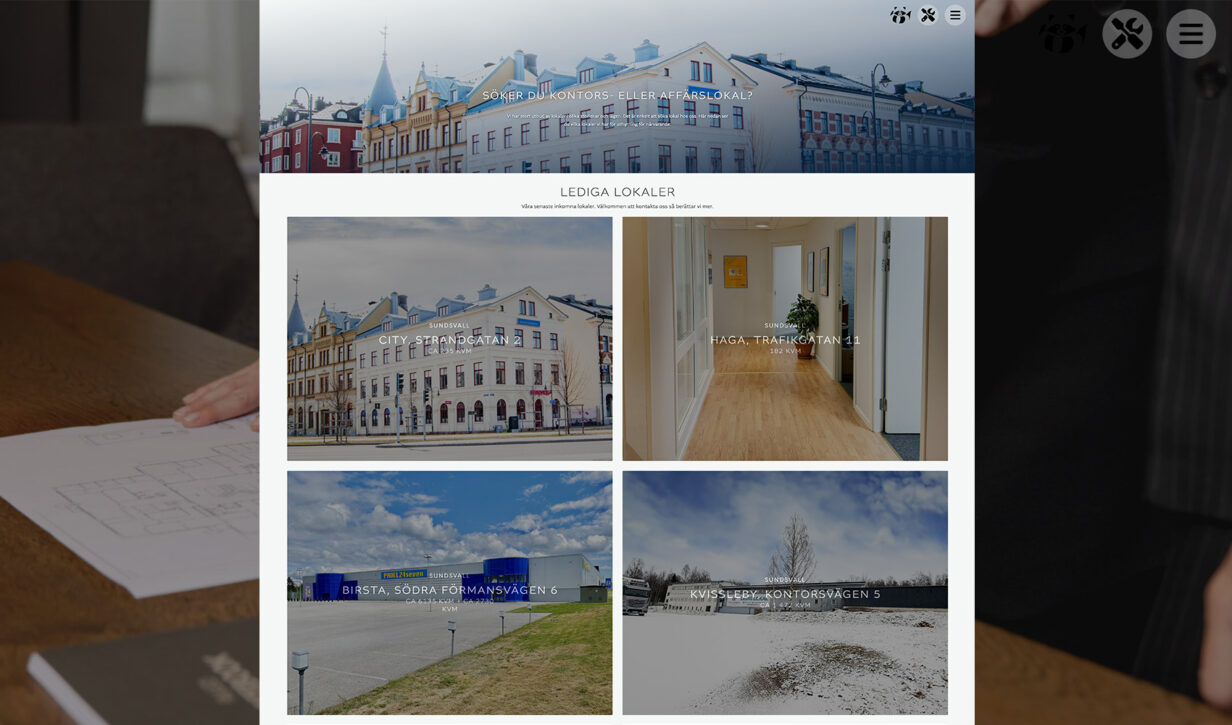Tap the small wrench-and-screwdriver icon on the banner
The image size is (1232, 725).
click(x=928, y=15)
